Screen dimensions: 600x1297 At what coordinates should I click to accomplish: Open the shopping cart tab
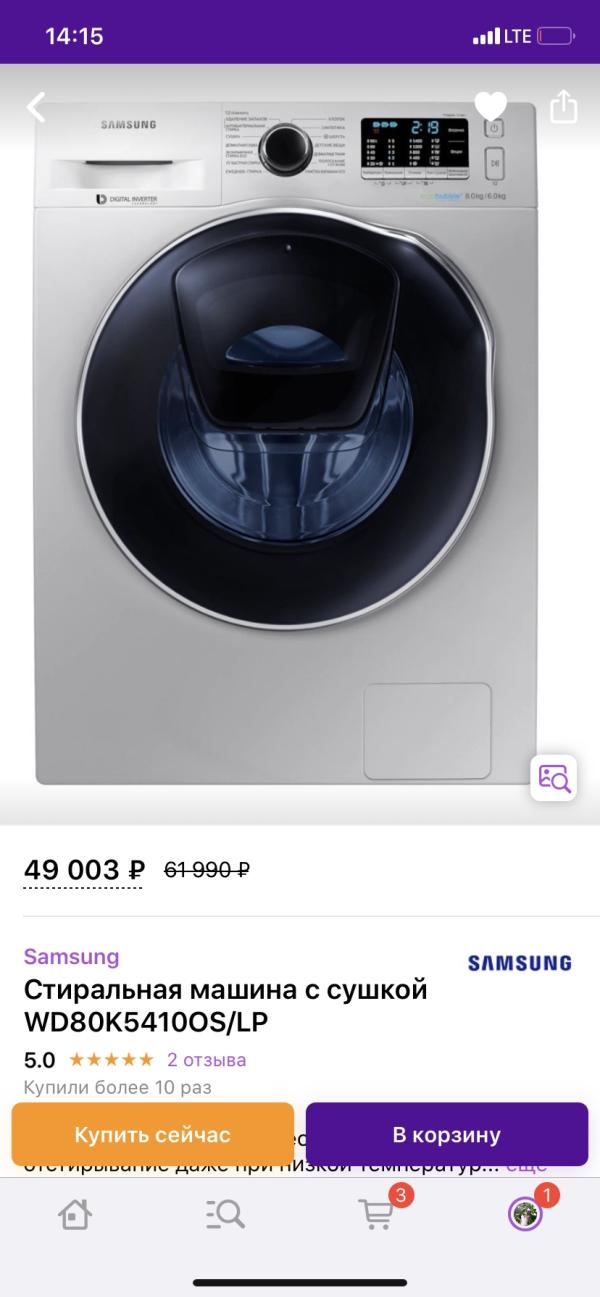click(x=376, y=1214)
